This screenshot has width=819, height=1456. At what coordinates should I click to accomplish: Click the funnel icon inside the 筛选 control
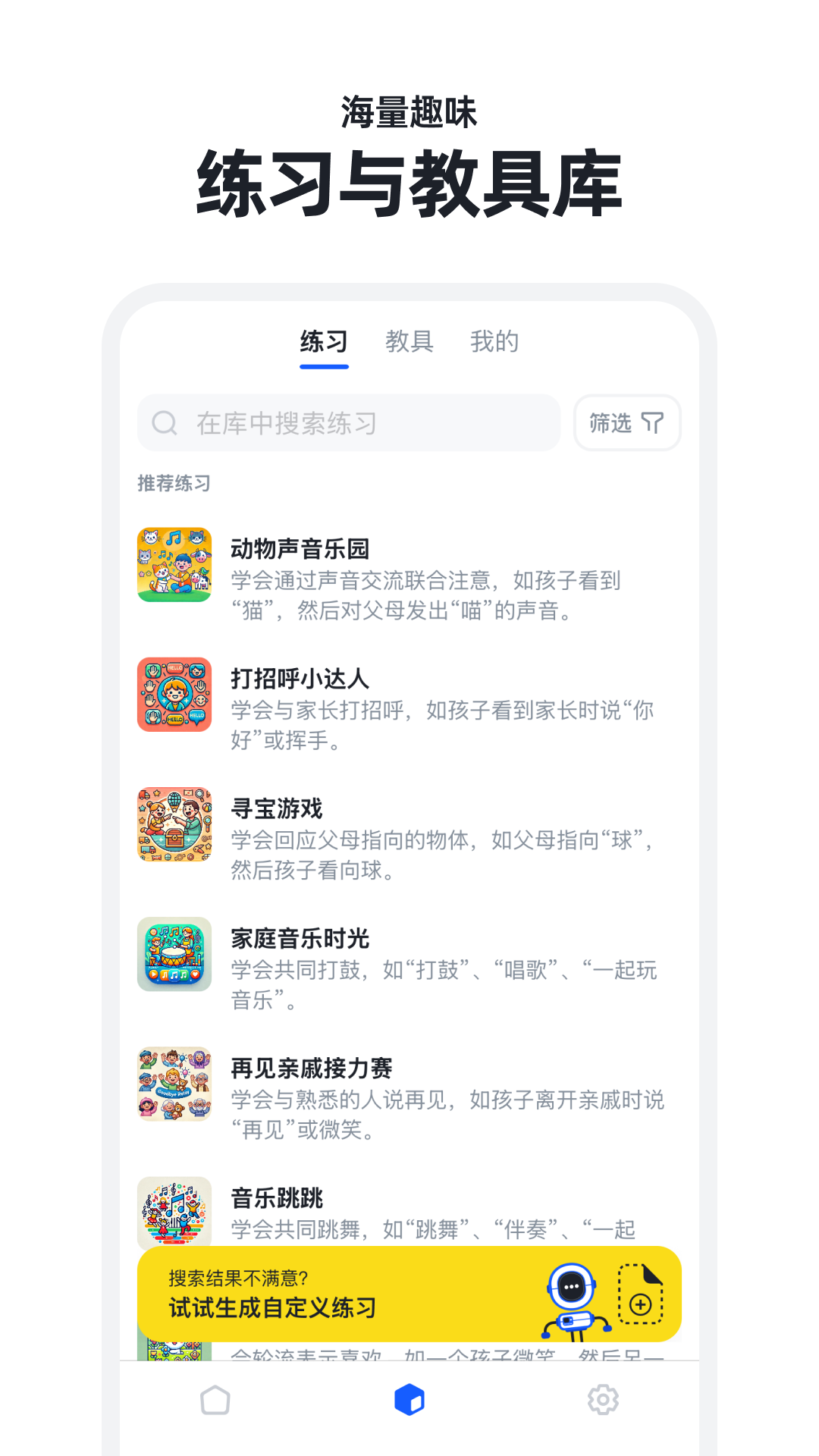coord(653,423)
